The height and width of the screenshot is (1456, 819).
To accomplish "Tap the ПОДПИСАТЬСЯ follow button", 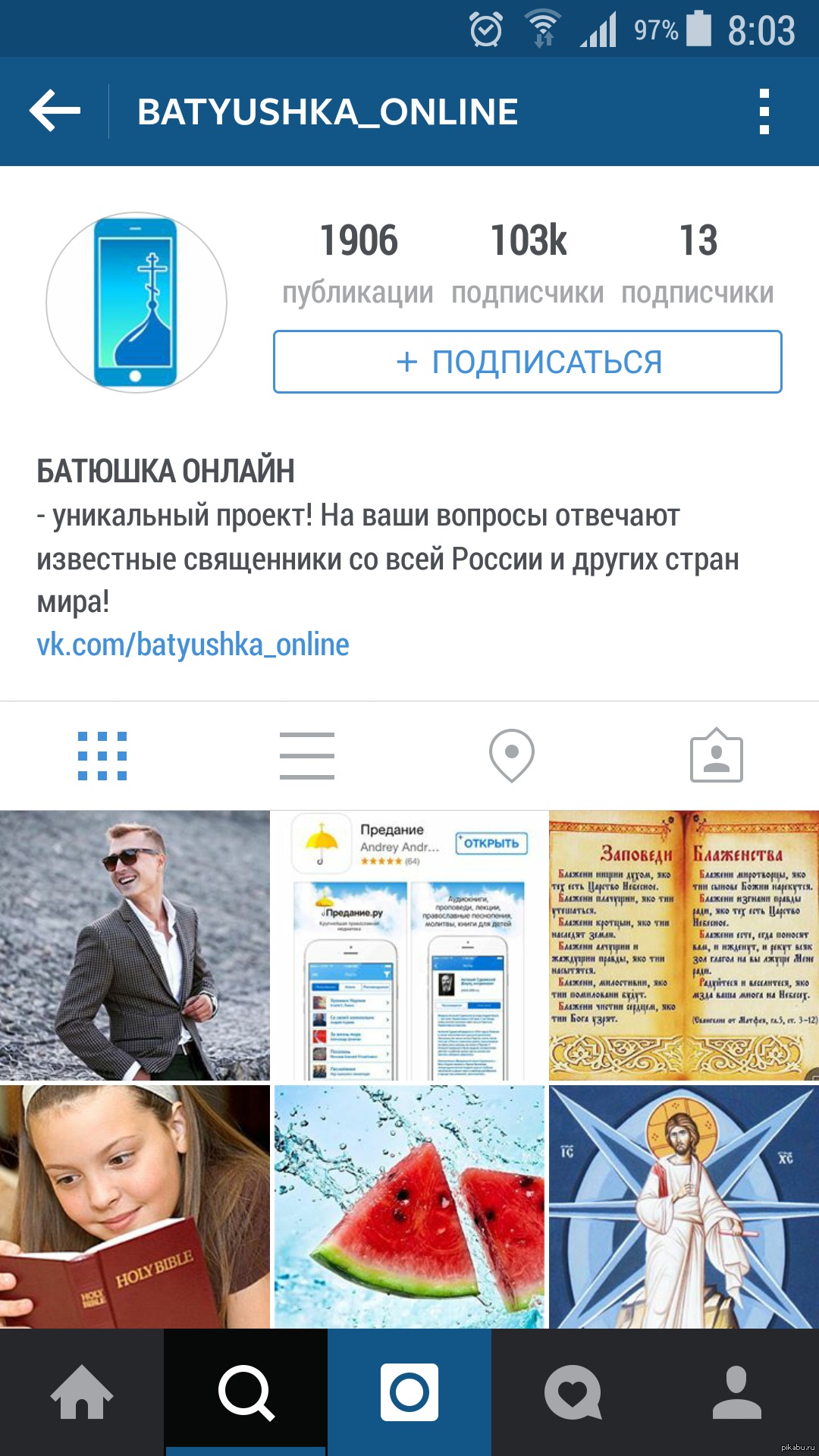I will pos(528,362).
